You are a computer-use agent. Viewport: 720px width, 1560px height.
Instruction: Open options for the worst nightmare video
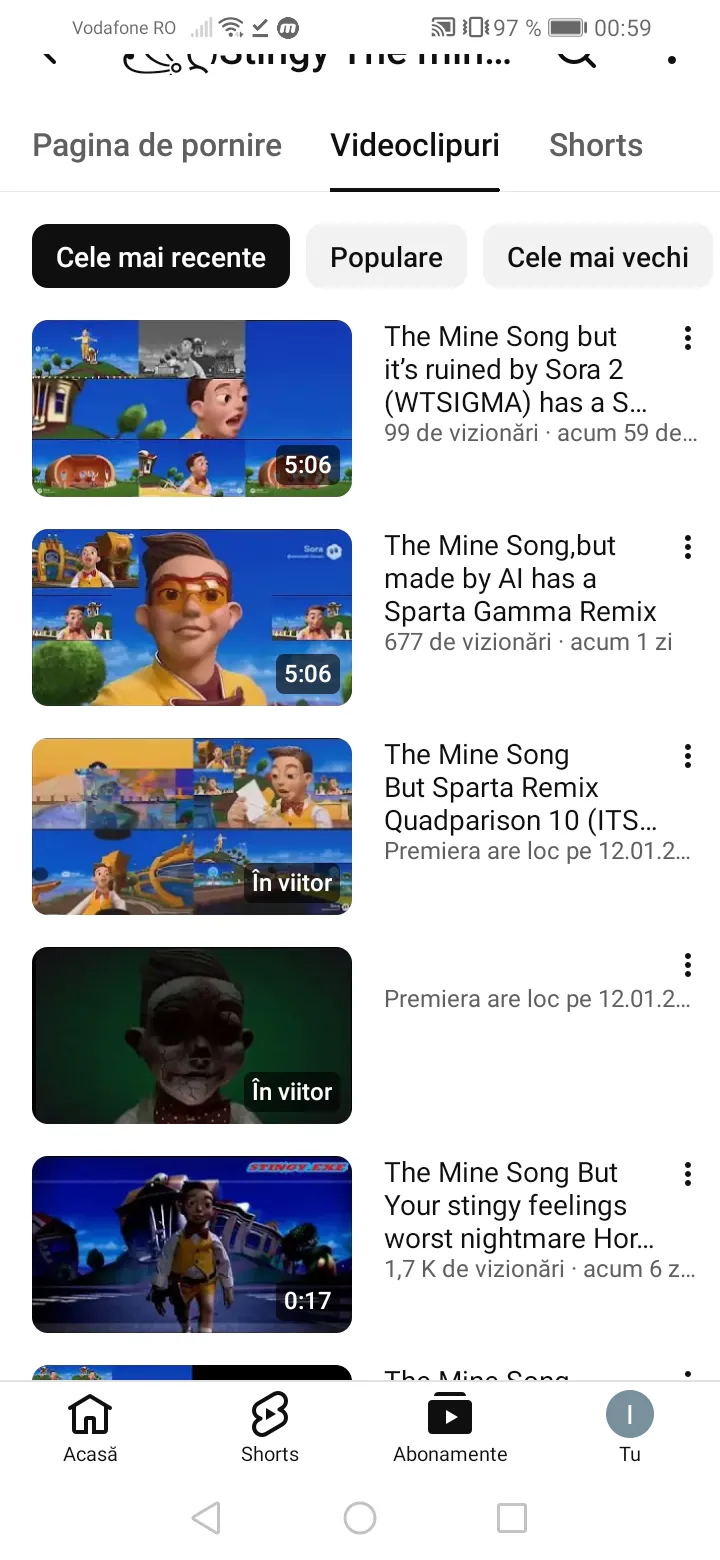(x=687, y=1174)
